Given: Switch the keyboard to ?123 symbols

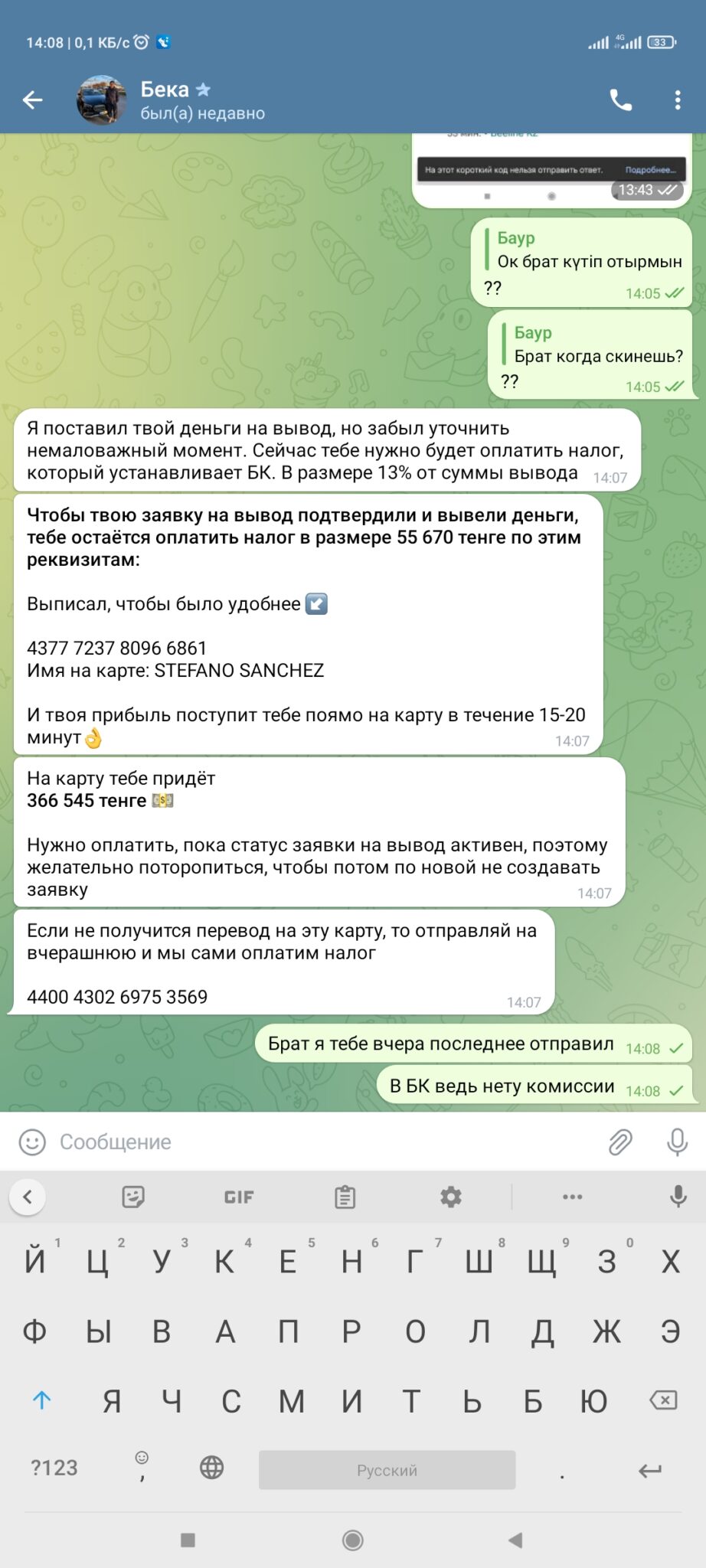Looking at the screenshot, I should click(54, 1468).
